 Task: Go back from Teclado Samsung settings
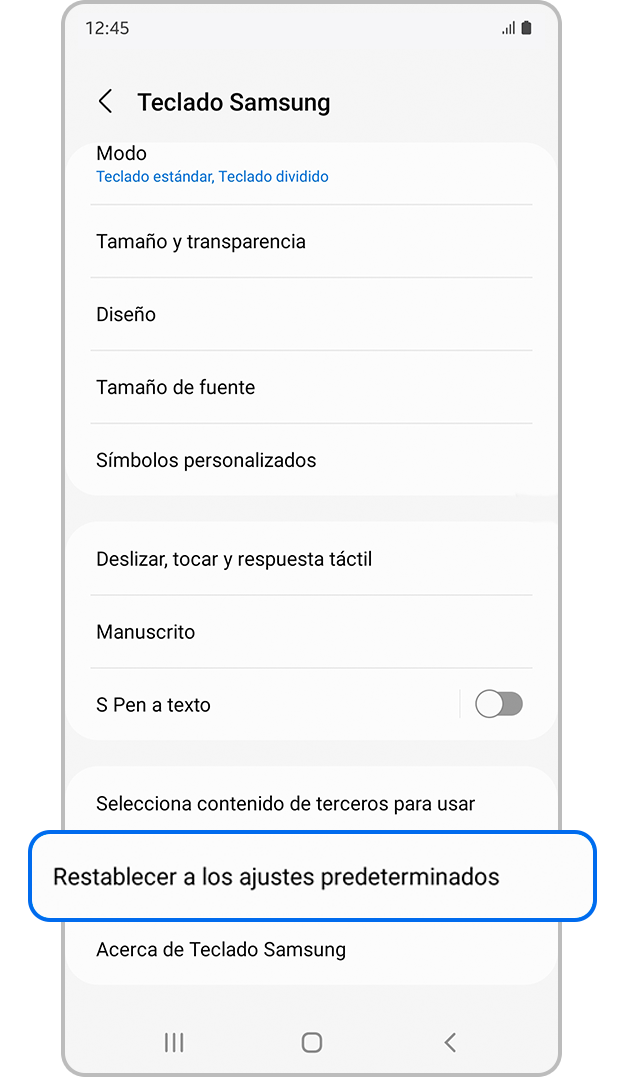pos(105,102)
